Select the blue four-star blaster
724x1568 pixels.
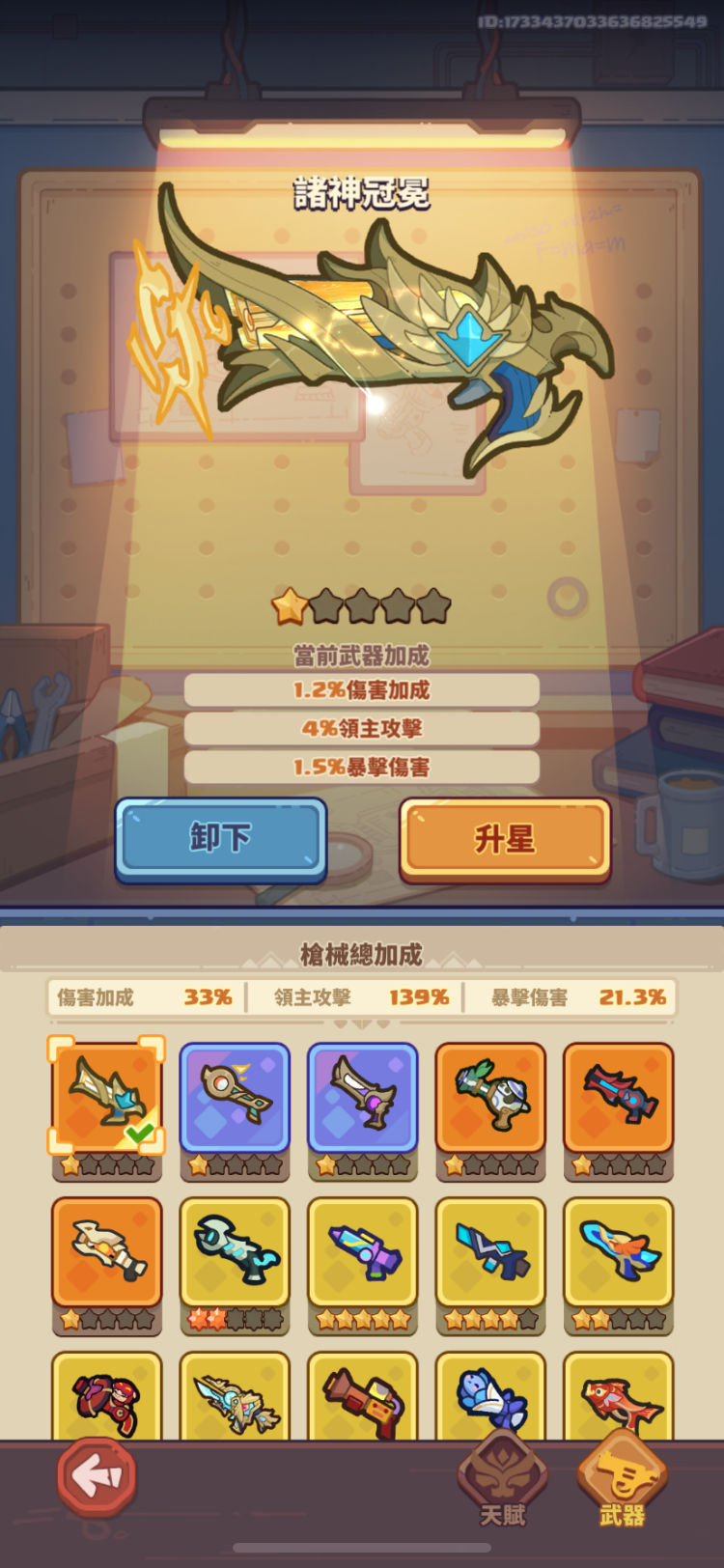[490, 1252]
